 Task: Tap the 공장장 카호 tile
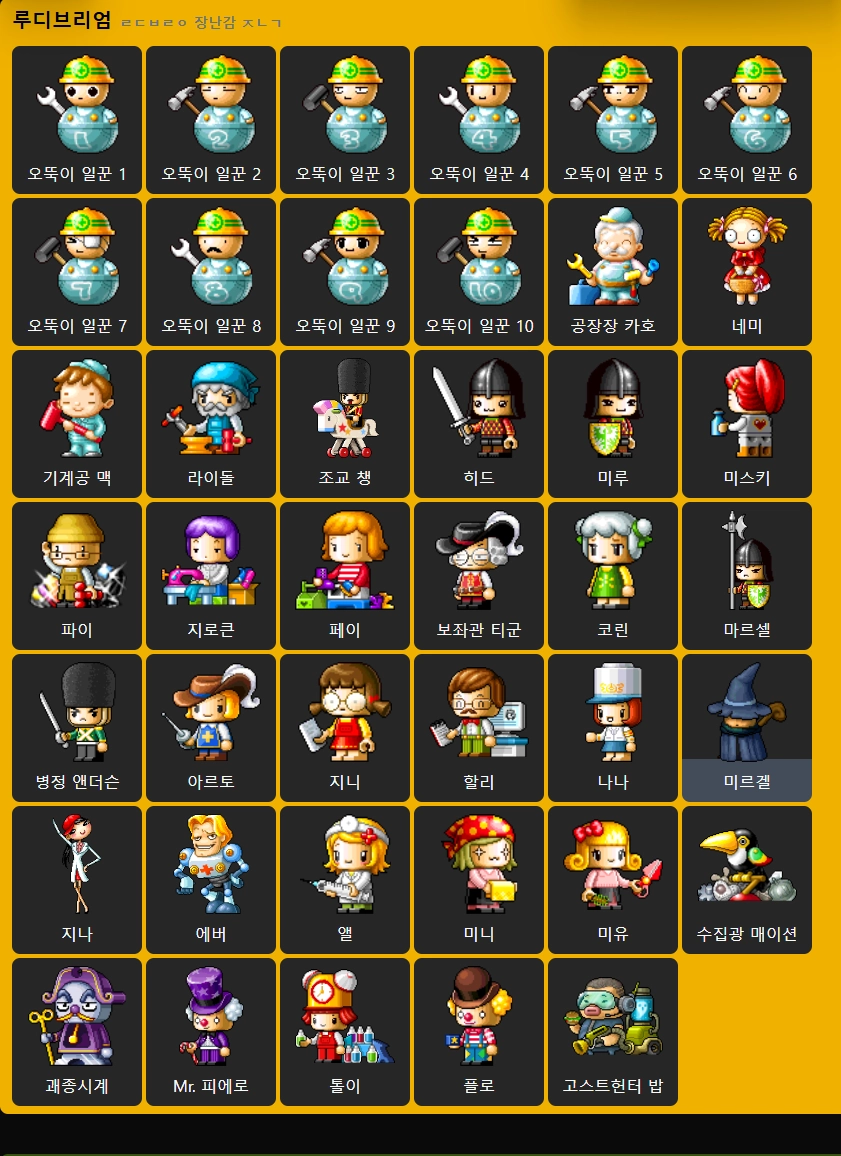tap(613, 272)
